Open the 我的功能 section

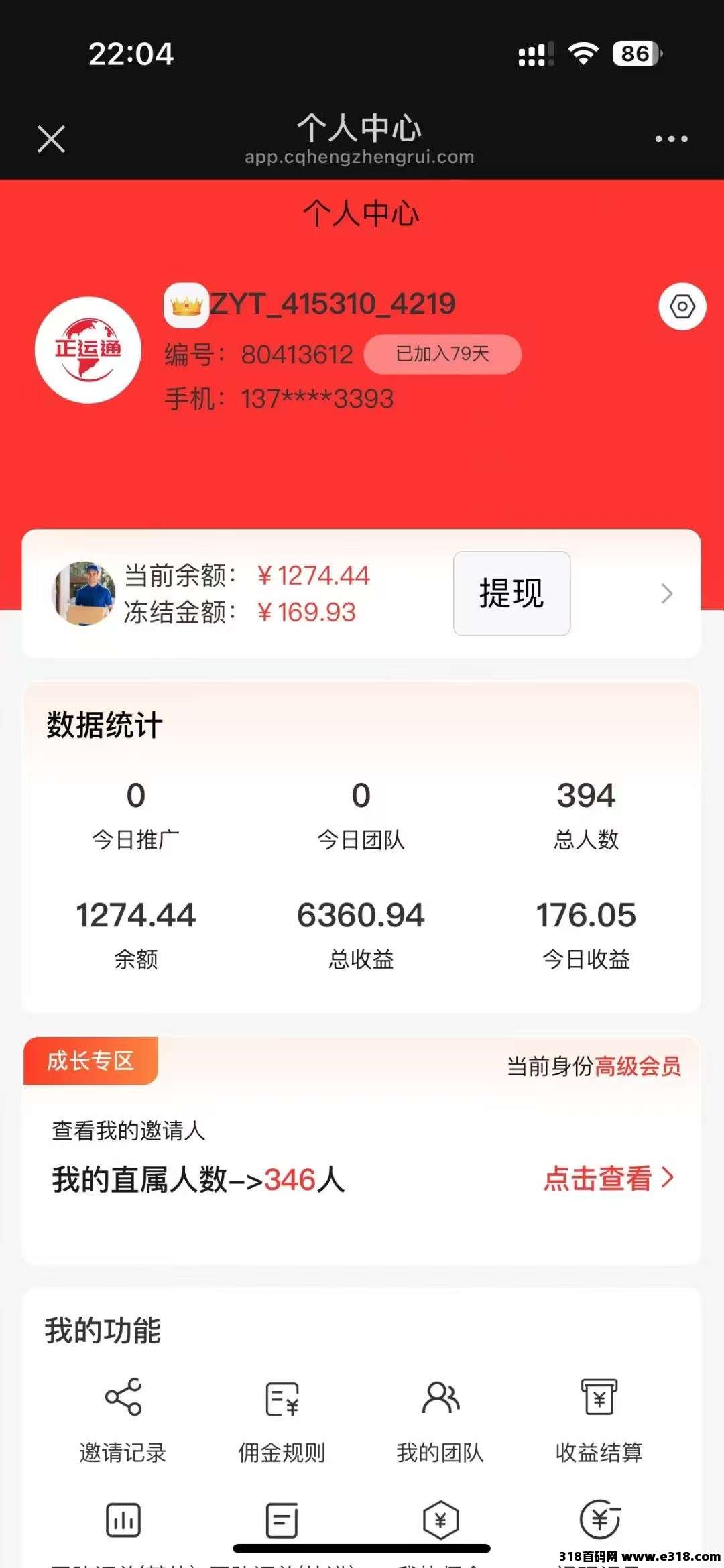point(103,1330)
